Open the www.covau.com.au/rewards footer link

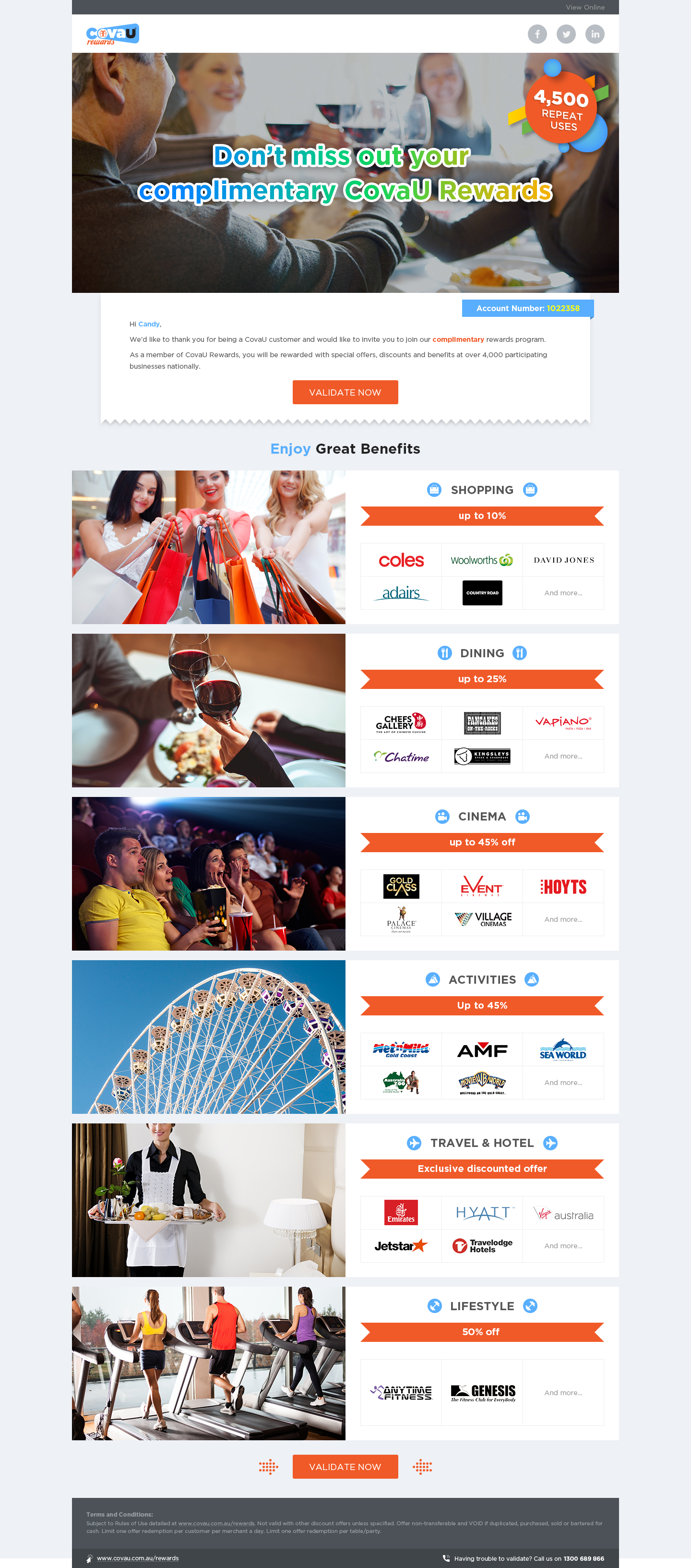137,1557
